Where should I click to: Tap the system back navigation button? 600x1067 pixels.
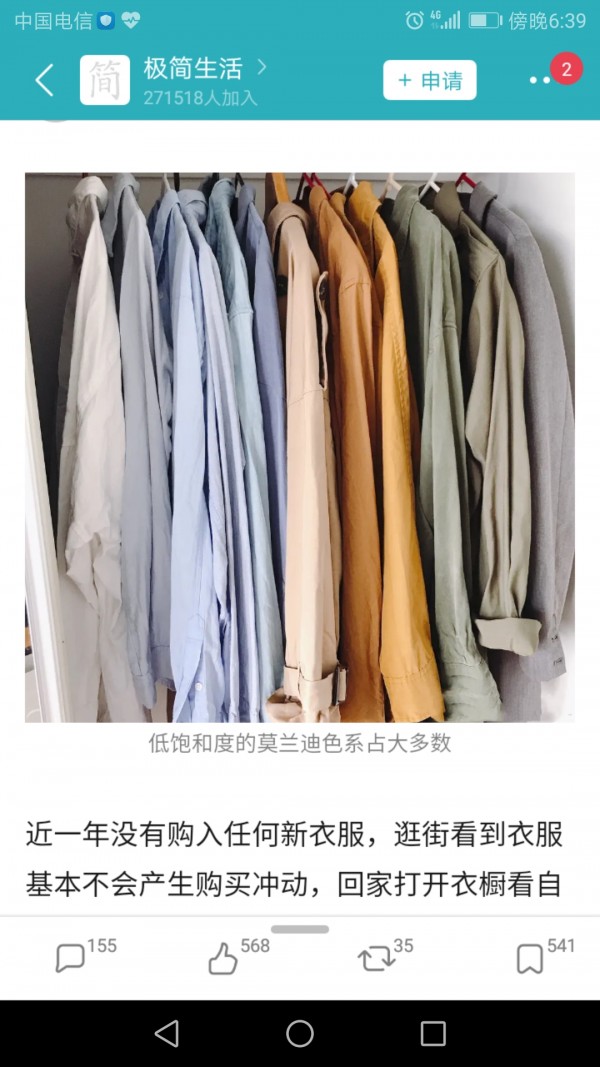click(x=167, y=1033)
